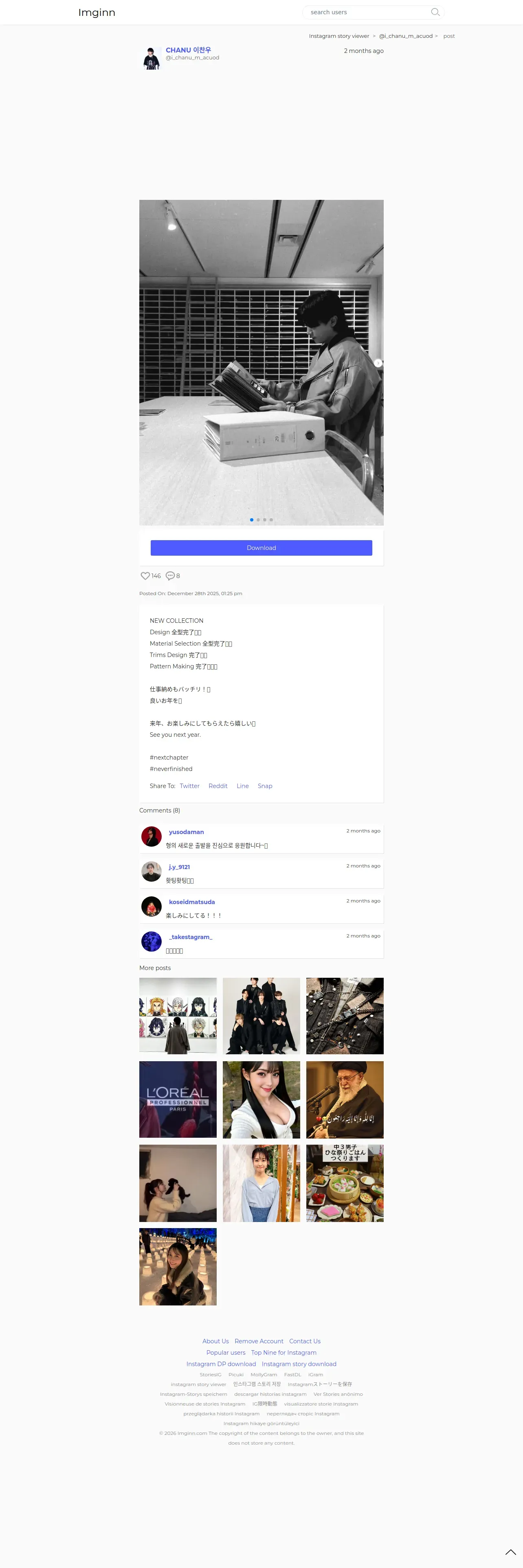Viewport: 523px width, 1568px height.
Task: Go to Instagram story viewer breadcrumb
Action: click(338, 36)
